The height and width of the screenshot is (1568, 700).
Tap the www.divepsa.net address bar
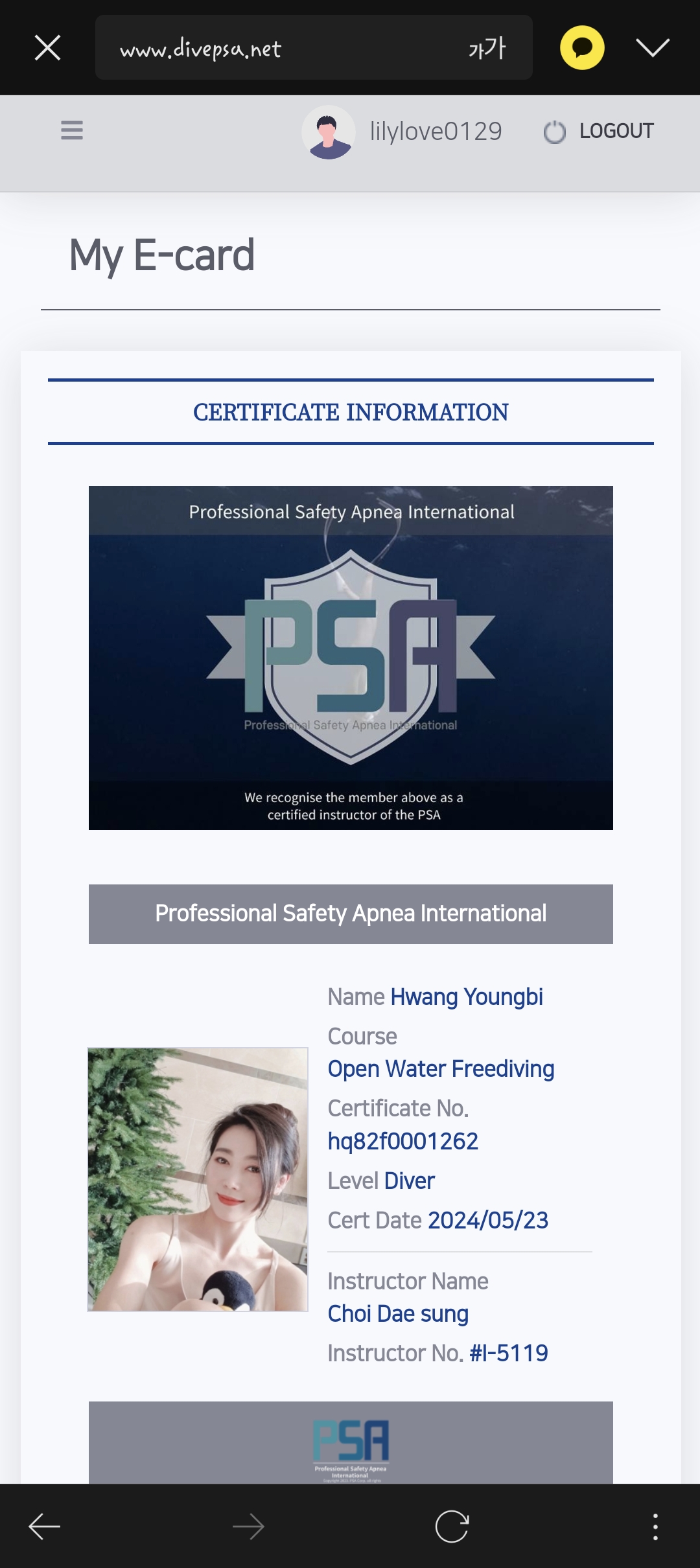pos(272,49)
